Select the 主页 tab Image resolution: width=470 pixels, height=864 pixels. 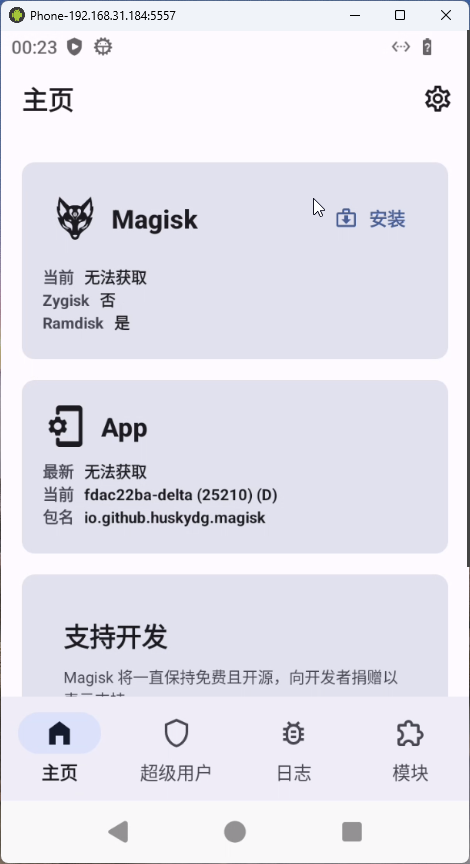tap(60, 748)
